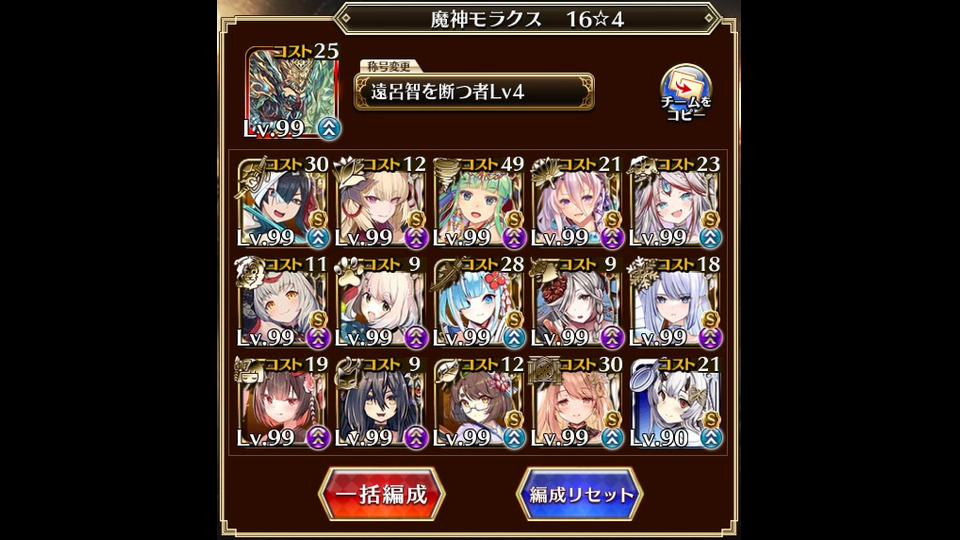Select the cost 12 unit in the first row
The width and height of the screenshot is (960, 540).
click(x=381, y=203)
